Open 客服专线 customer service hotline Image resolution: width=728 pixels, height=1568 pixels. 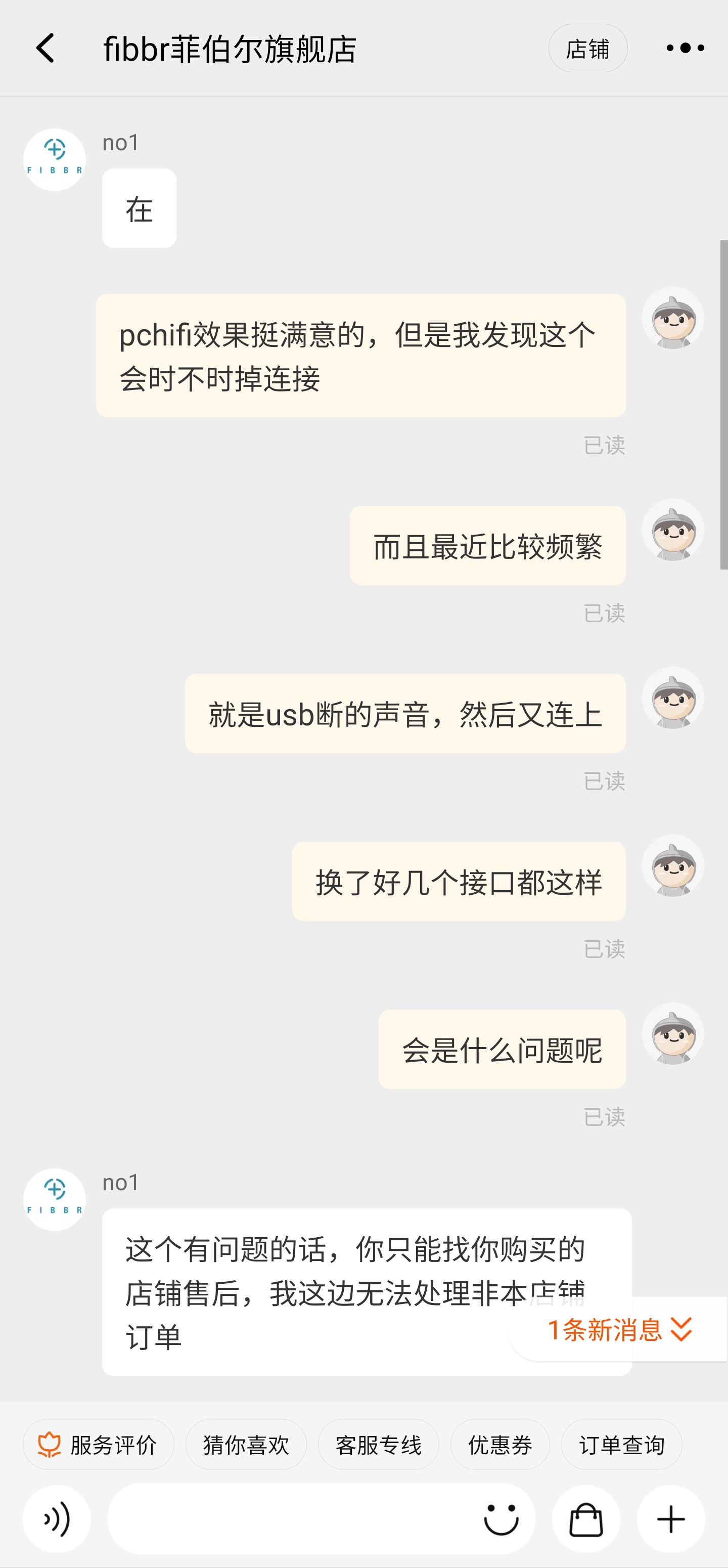pyautogui.click(x=378, y=1445)
